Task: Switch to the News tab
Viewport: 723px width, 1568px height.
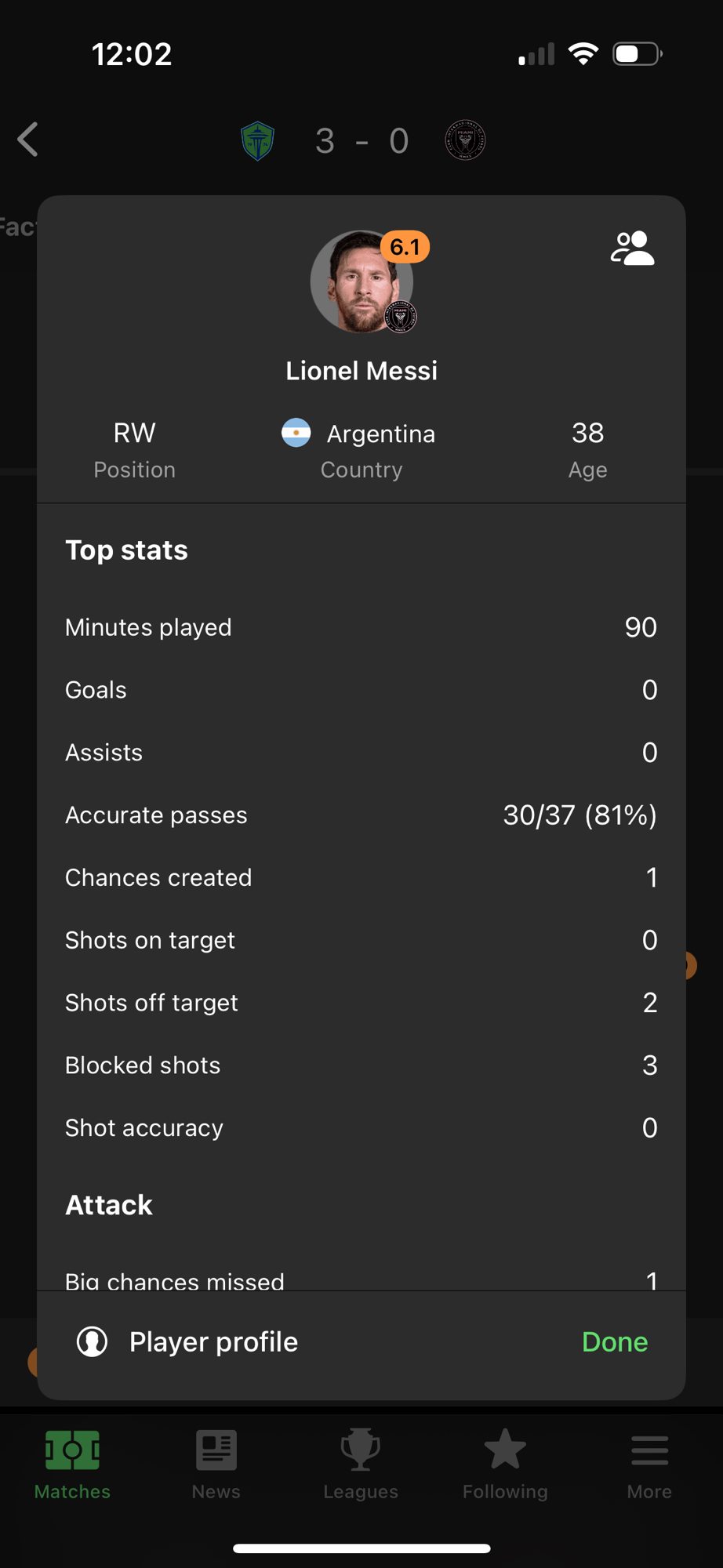Action: tap(216, 1464)
